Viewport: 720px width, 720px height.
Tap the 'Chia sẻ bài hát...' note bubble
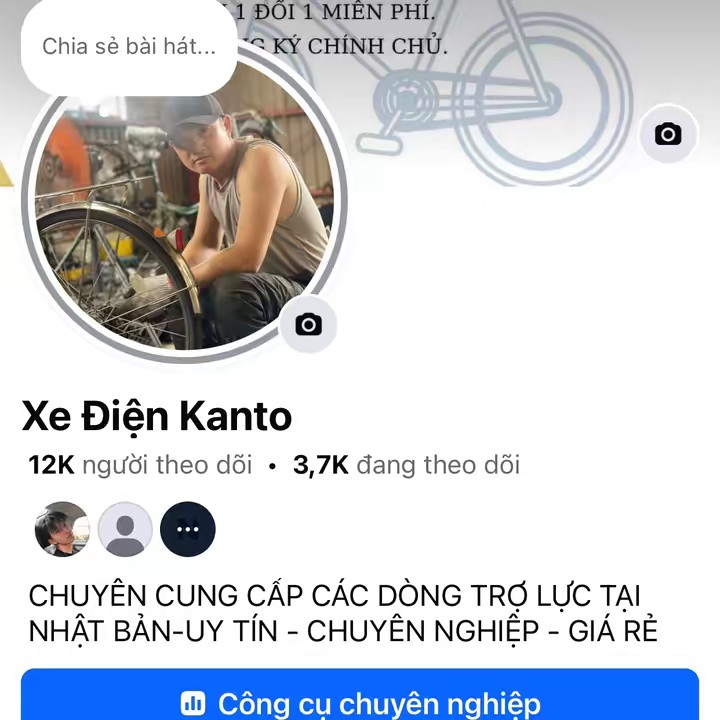click(128, 47)
